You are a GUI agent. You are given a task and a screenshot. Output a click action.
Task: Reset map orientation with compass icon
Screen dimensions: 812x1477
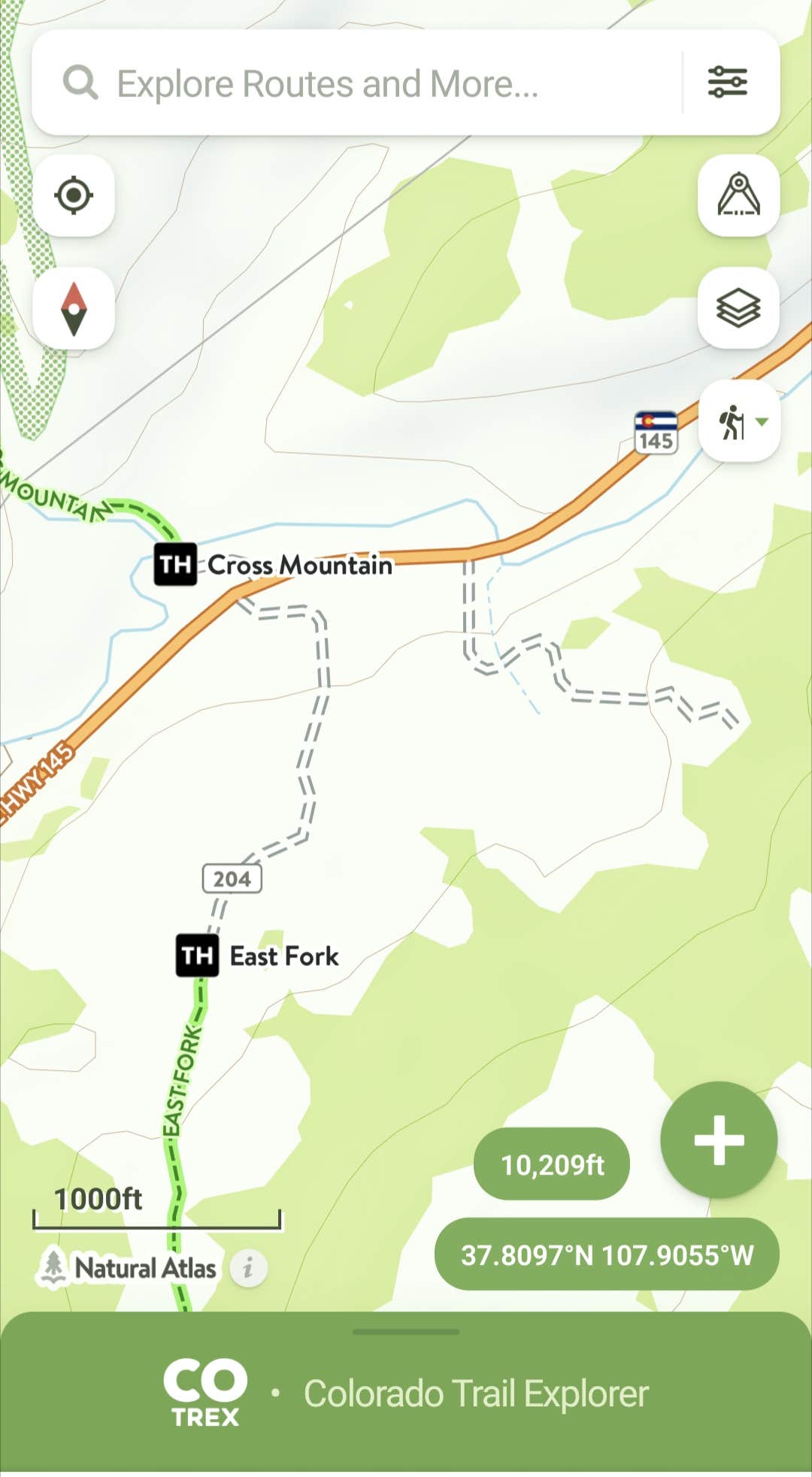[73, 309]
